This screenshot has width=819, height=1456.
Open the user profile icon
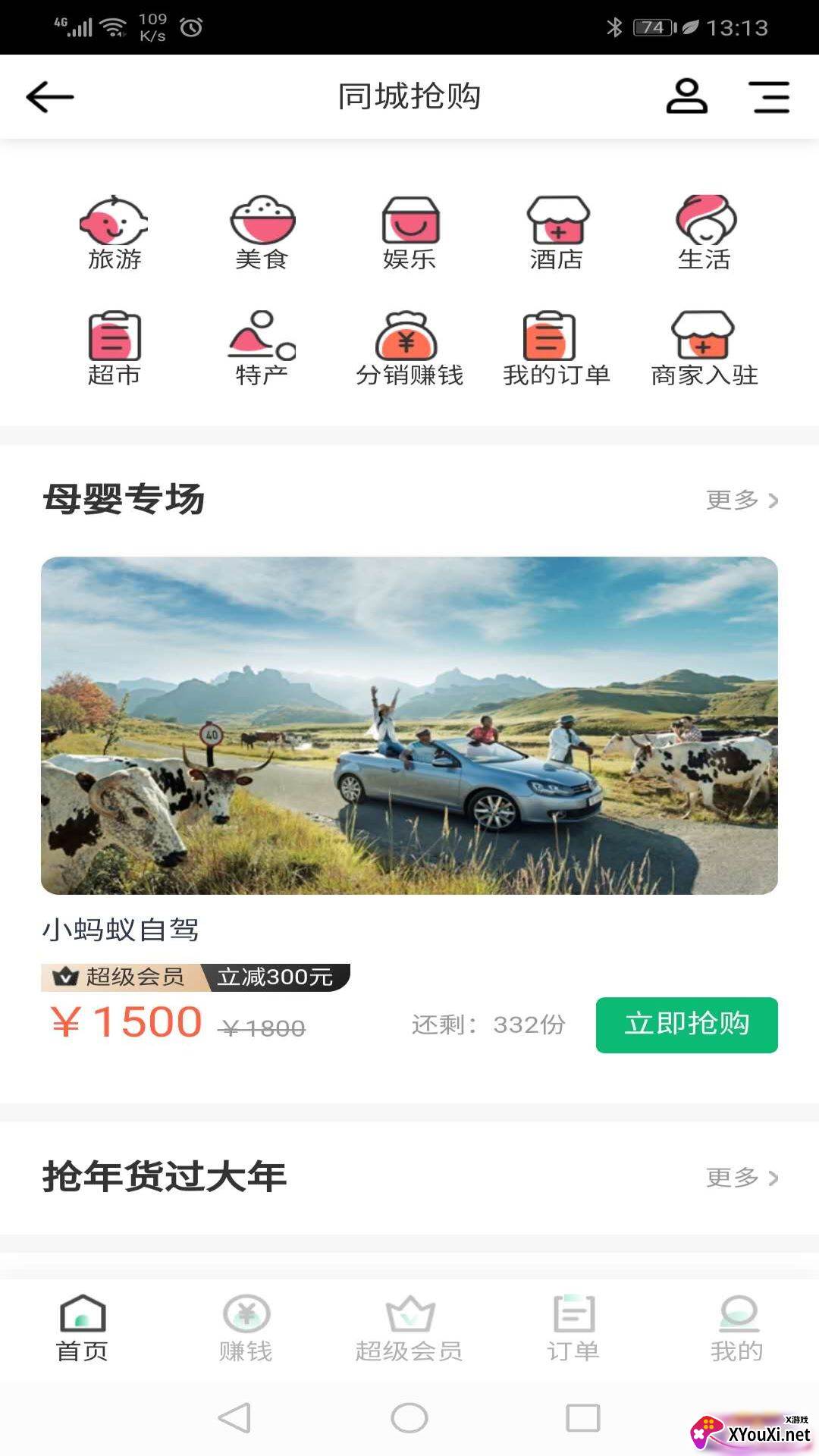click(686, 97)
